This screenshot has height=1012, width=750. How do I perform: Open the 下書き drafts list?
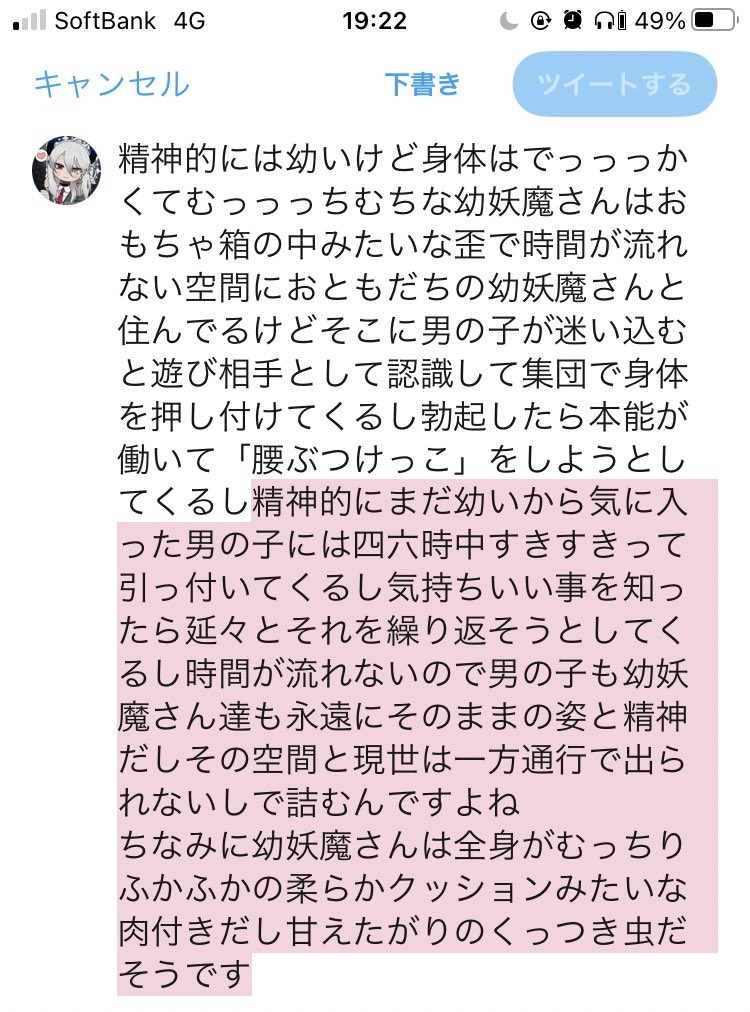[x=423, y=83]
